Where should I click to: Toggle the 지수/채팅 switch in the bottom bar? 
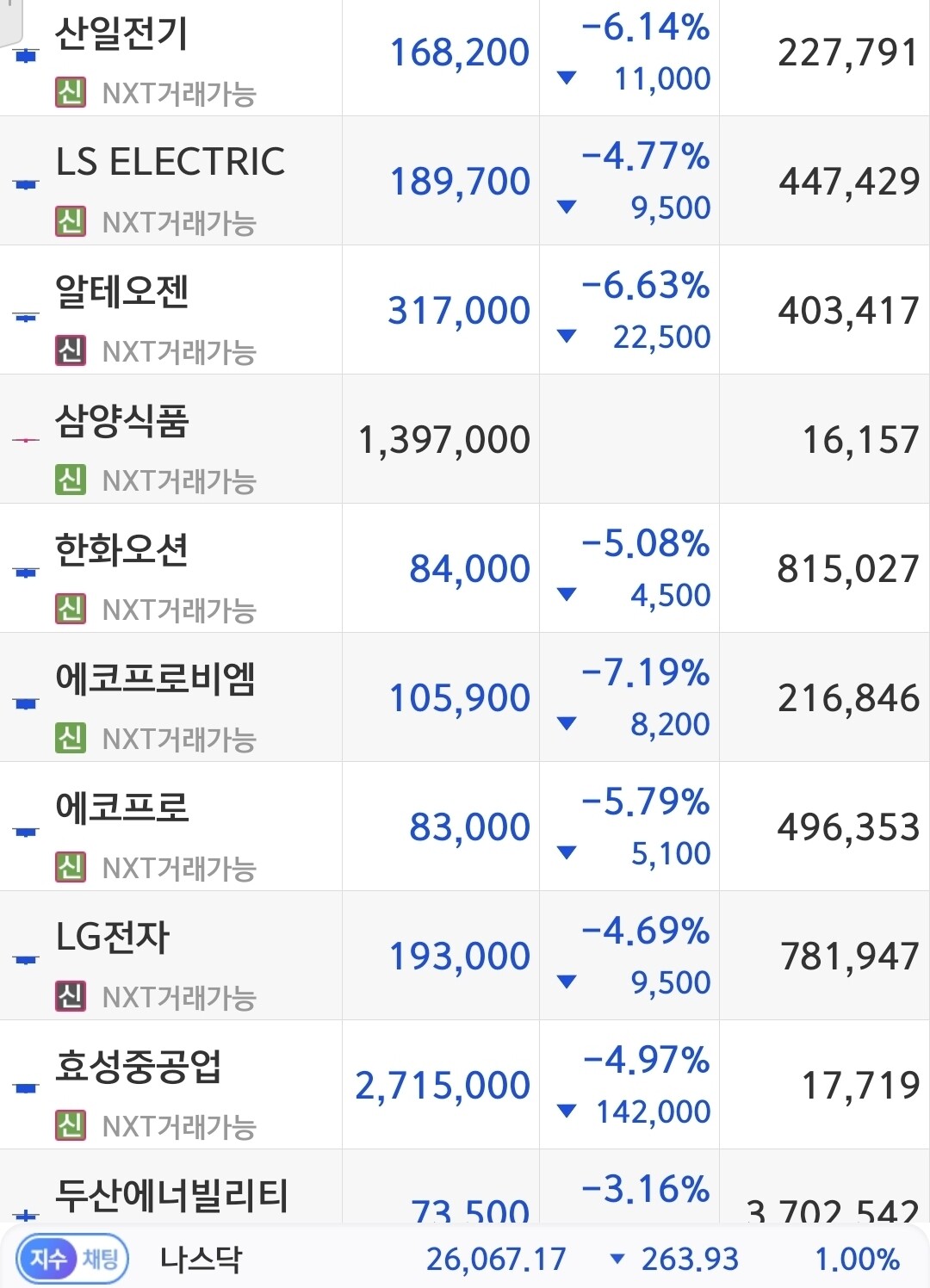click(72, 1259)
